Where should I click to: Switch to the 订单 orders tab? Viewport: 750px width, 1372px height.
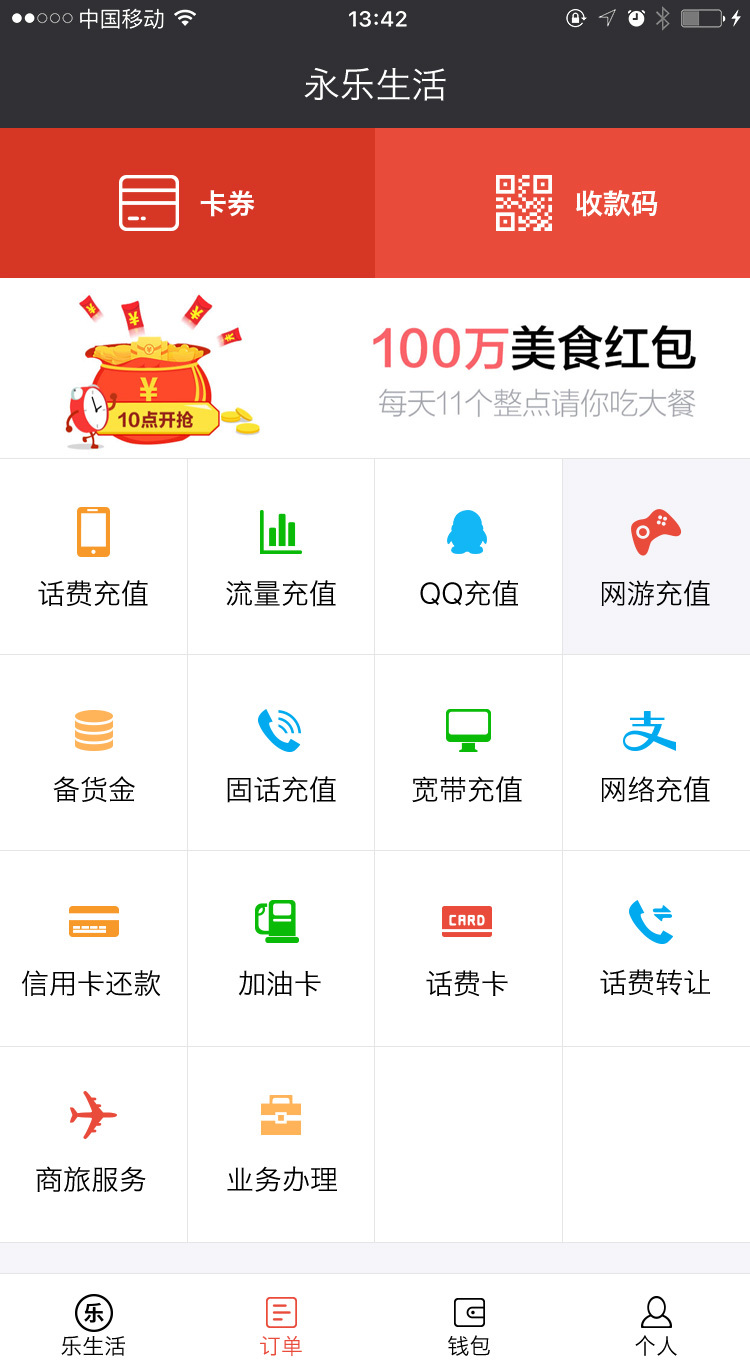[x=281, y=1325]
